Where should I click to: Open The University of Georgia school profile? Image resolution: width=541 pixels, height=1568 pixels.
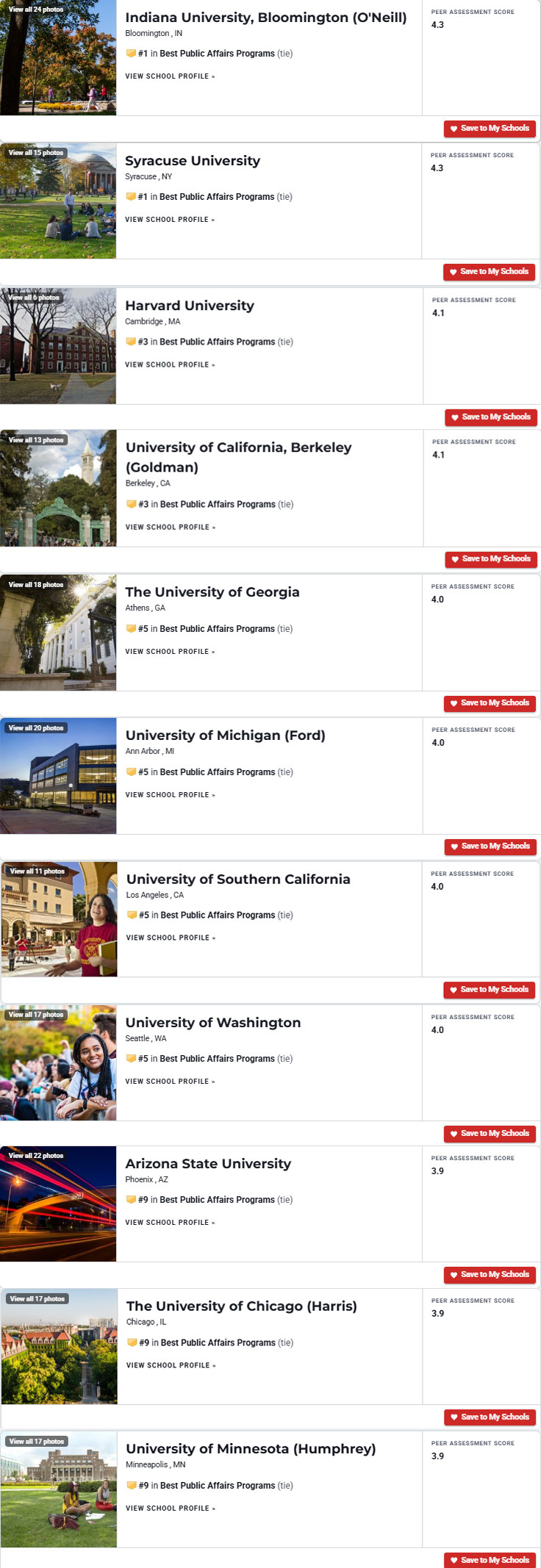point(170,652)
